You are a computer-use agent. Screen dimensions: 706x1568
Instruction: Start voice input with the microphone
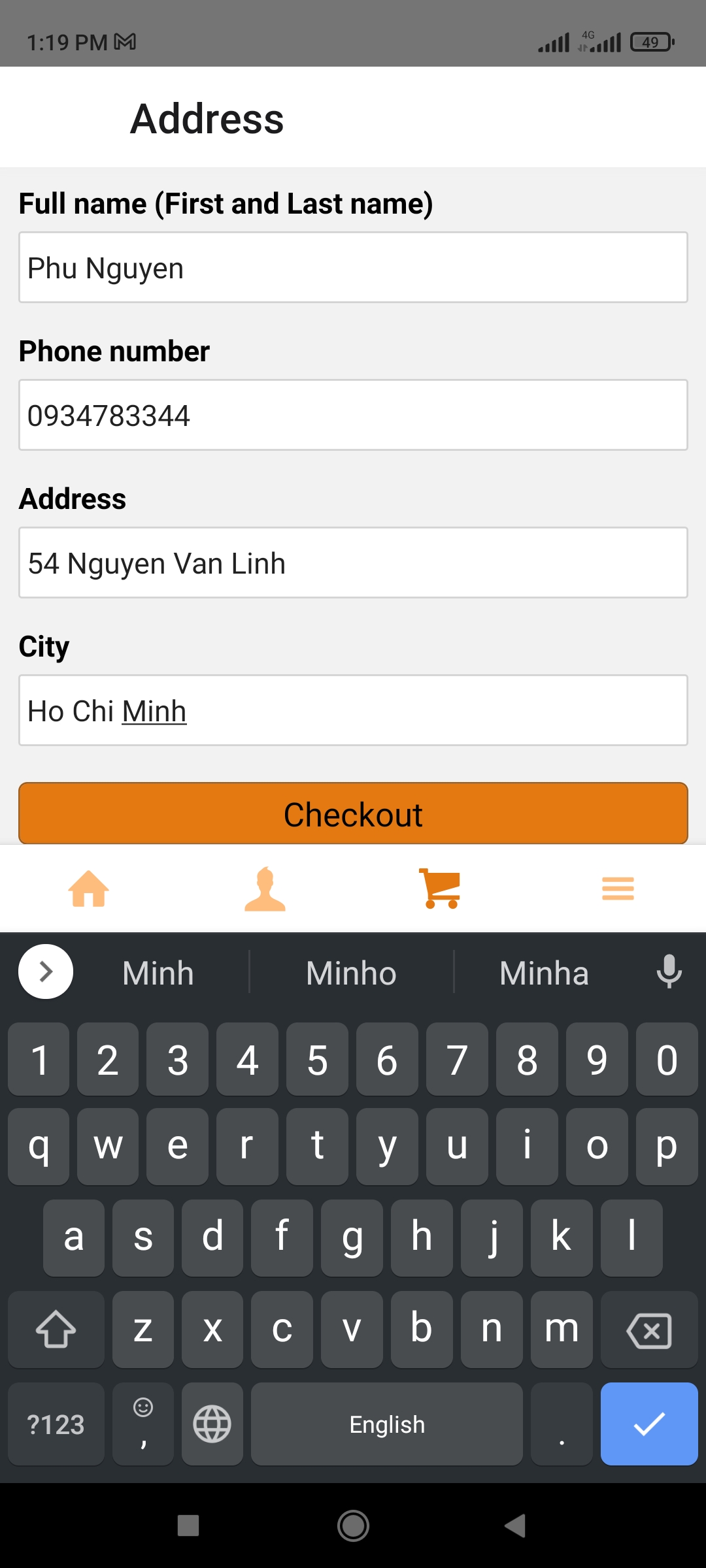669,972
